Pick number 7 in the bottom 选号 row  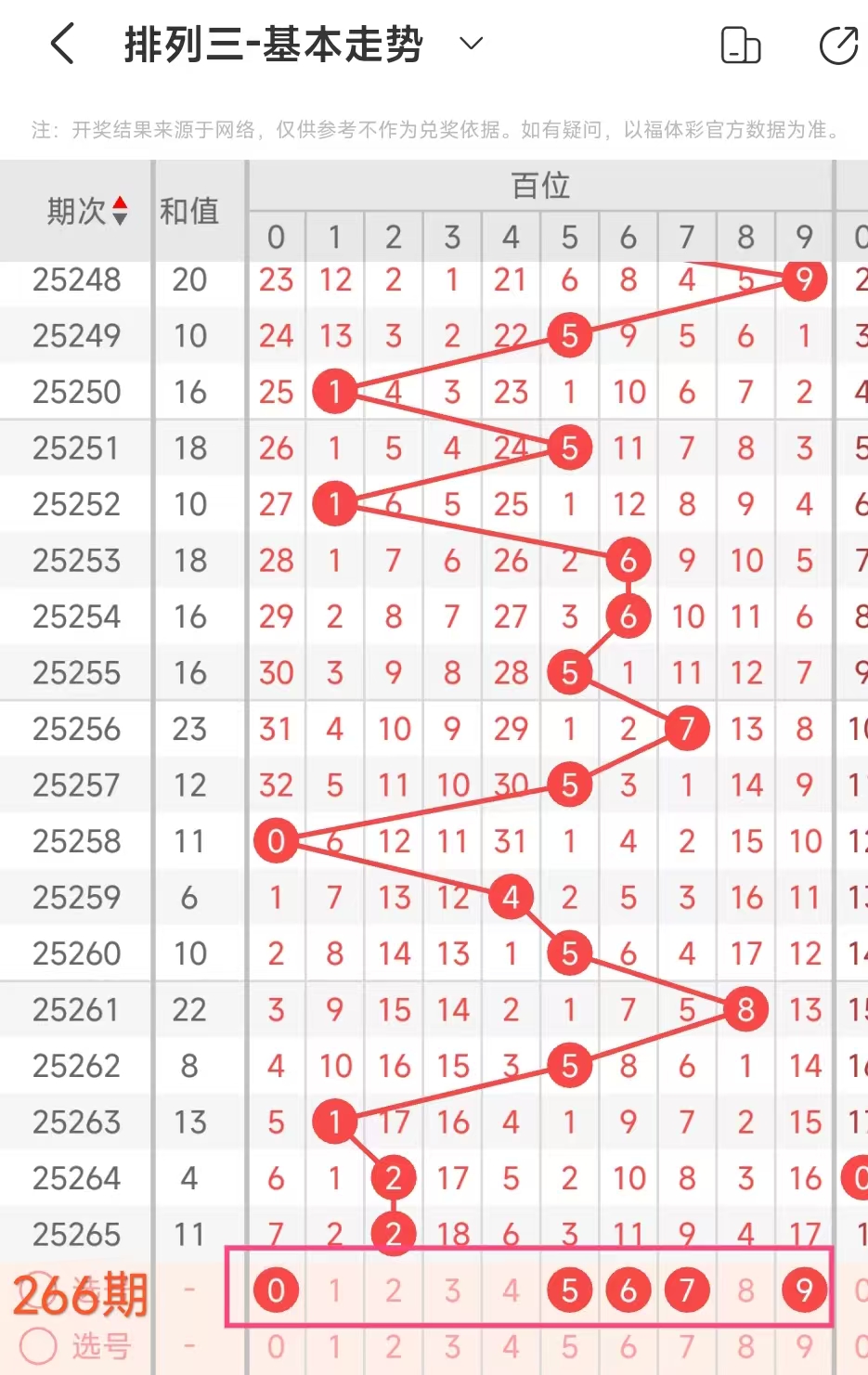point(687,1346)
